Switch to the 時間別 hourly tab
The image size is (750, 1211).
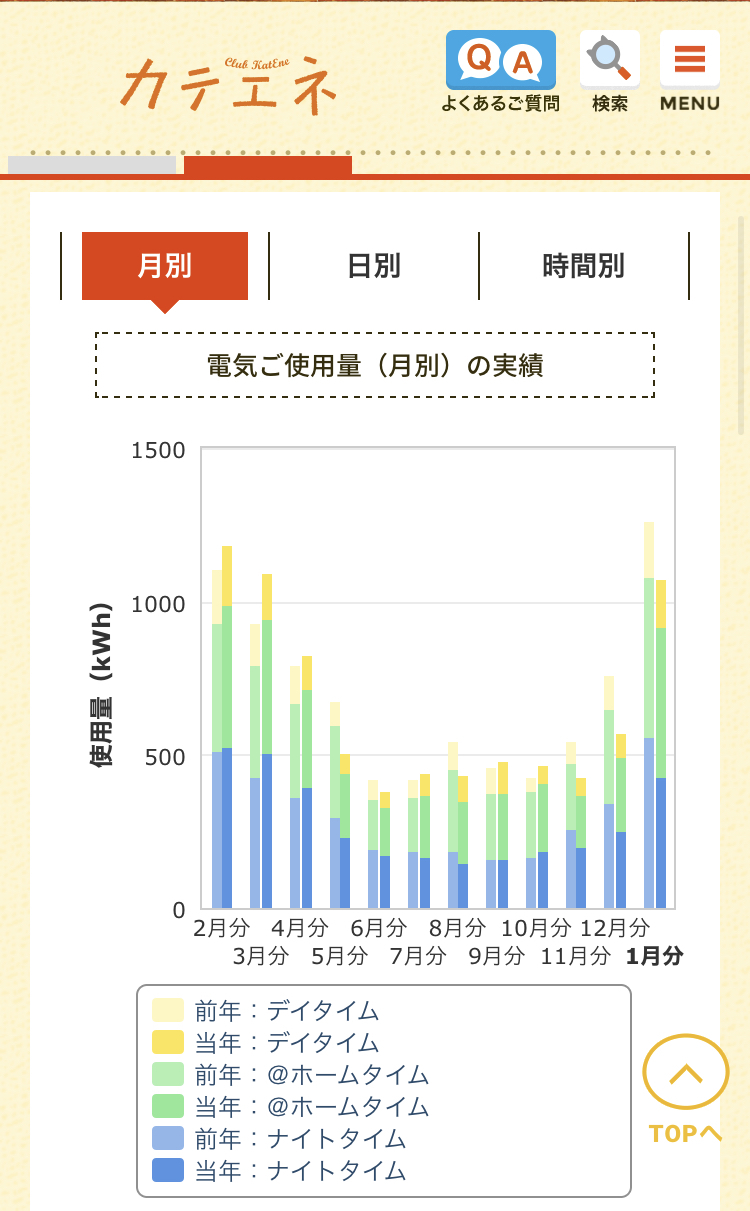(x=584, y=266)
